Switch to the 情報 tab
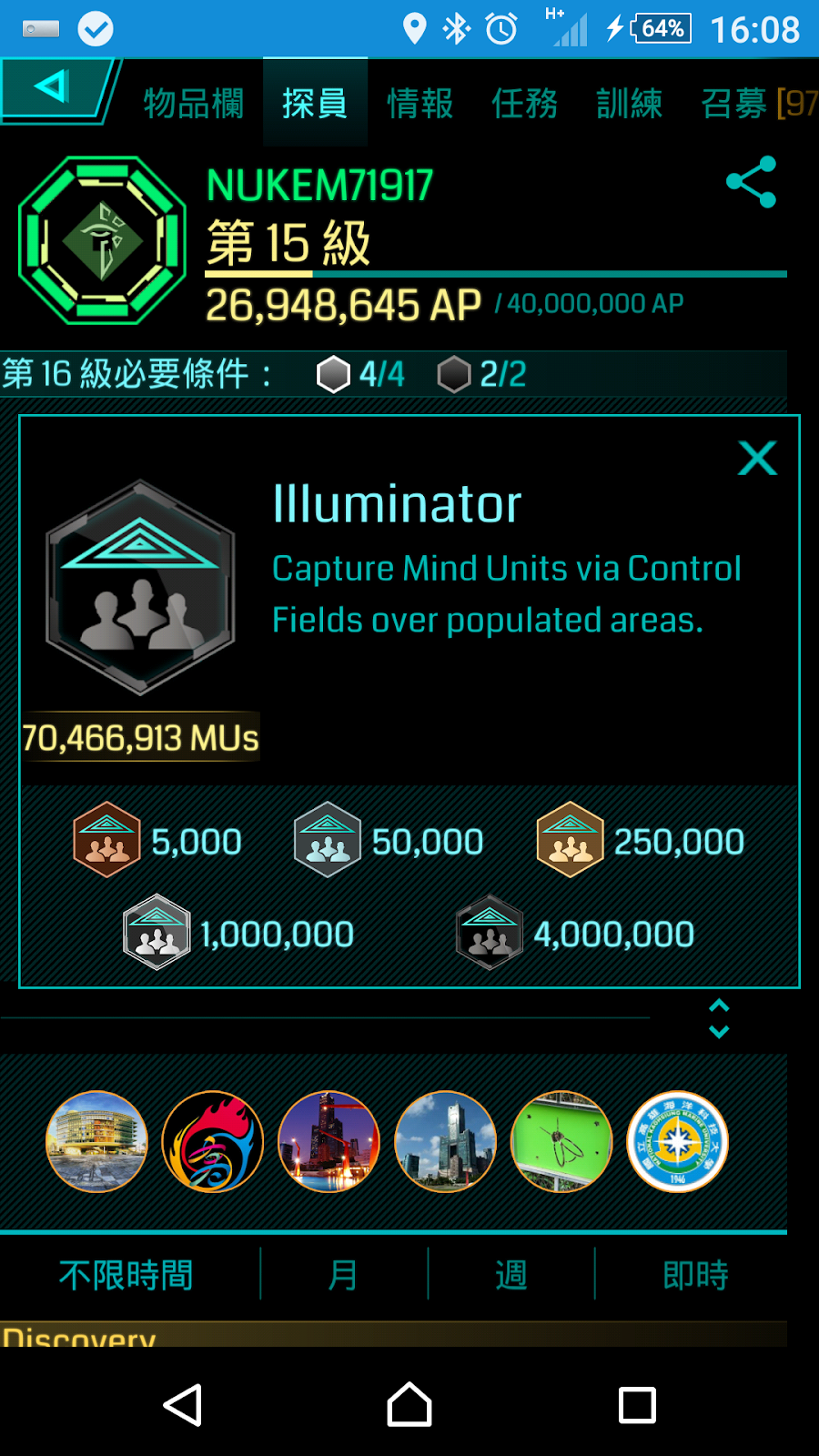The height and width of the screenshot is (1456, 819). tap(420, 104)
